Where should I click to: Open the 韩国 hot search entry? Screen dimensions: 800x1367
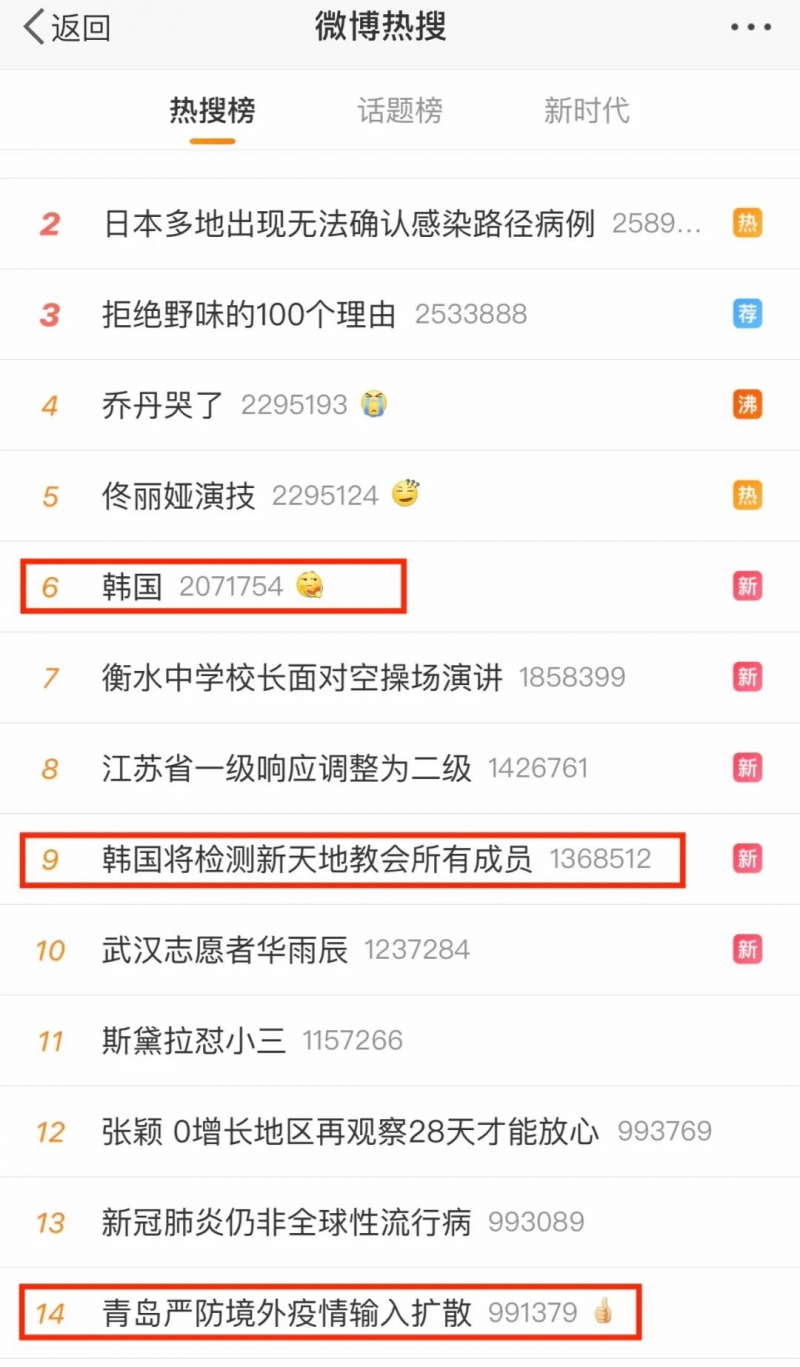pos(132,587)
